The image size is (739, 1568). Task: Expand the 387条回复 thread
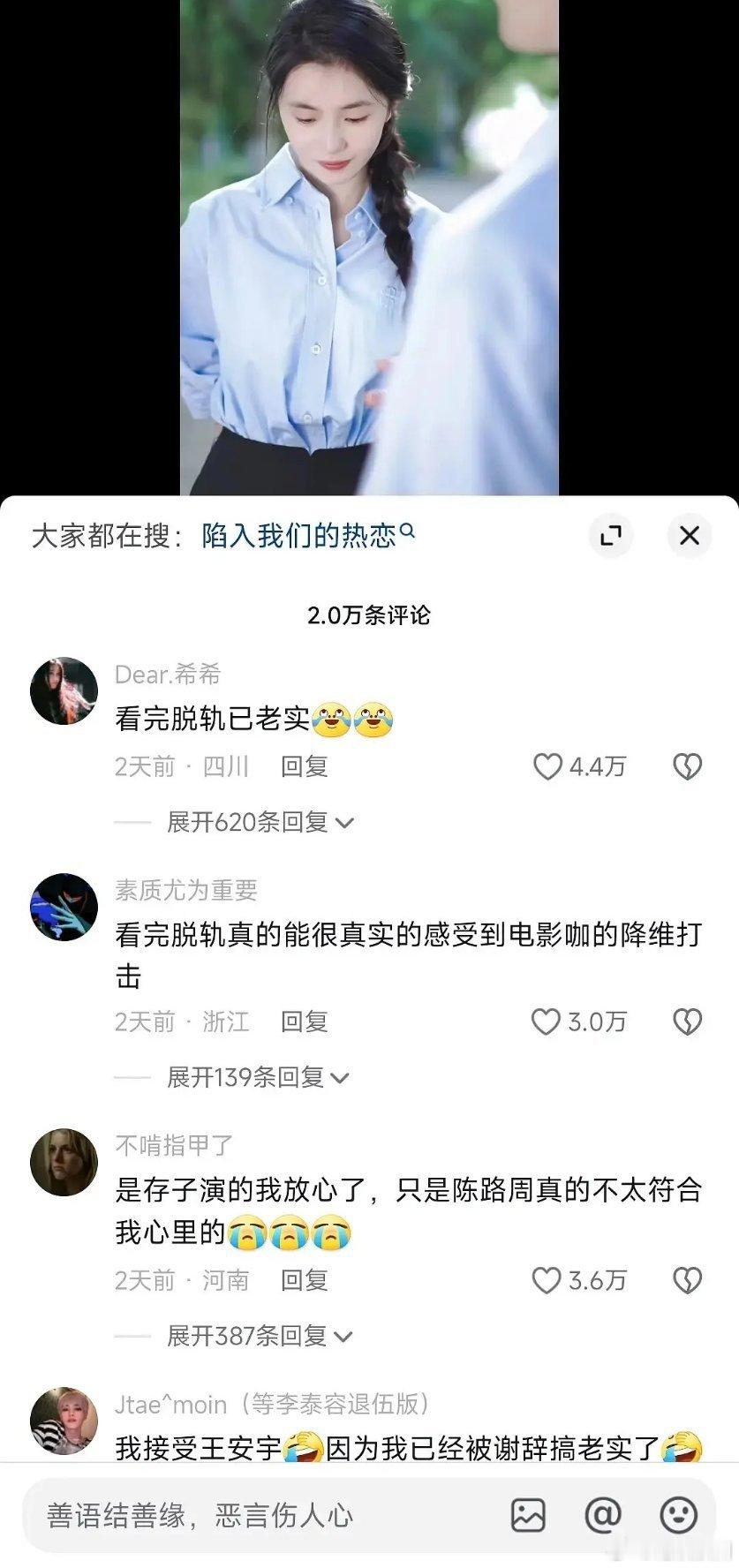click(252, 1336)
